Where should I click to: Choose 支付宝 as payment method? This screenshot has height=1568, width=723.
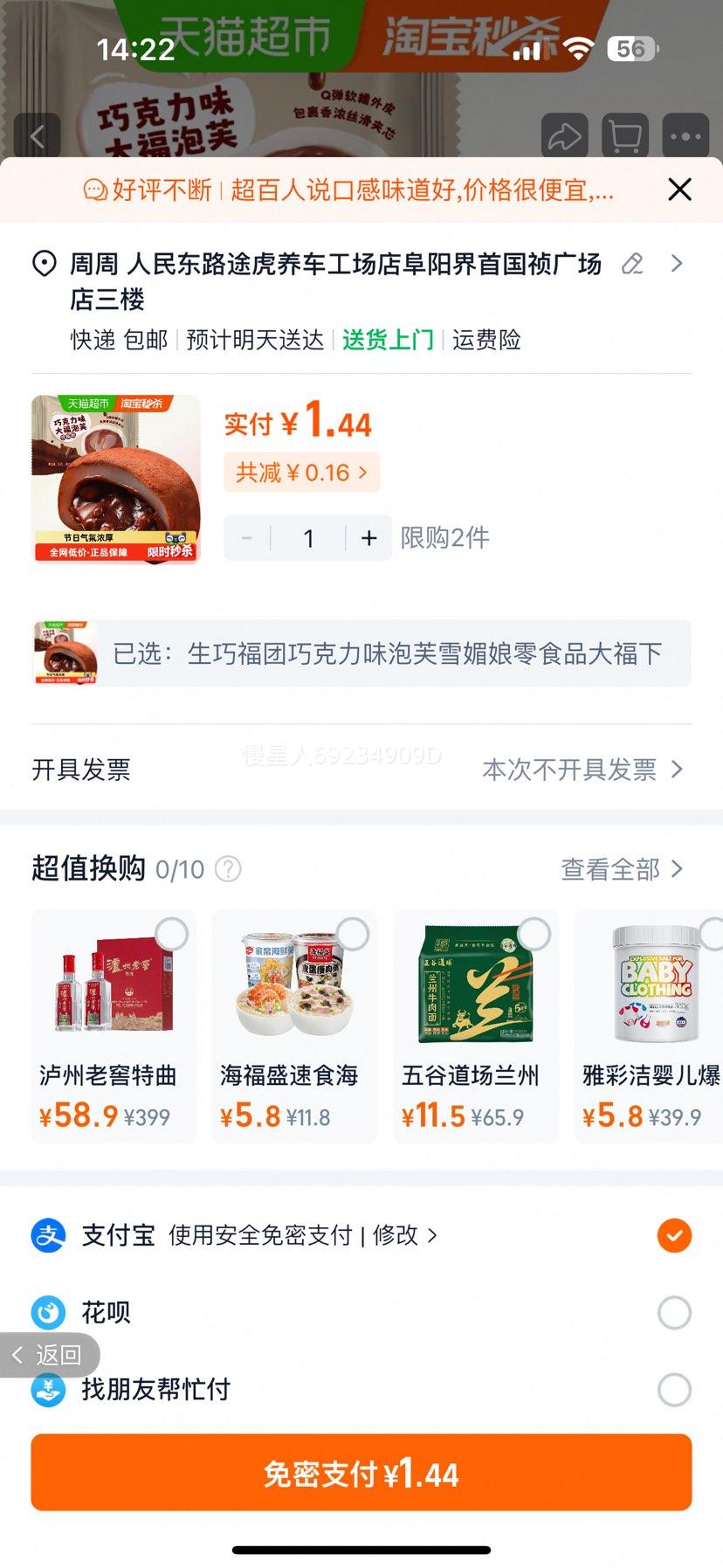[674, 1235]
